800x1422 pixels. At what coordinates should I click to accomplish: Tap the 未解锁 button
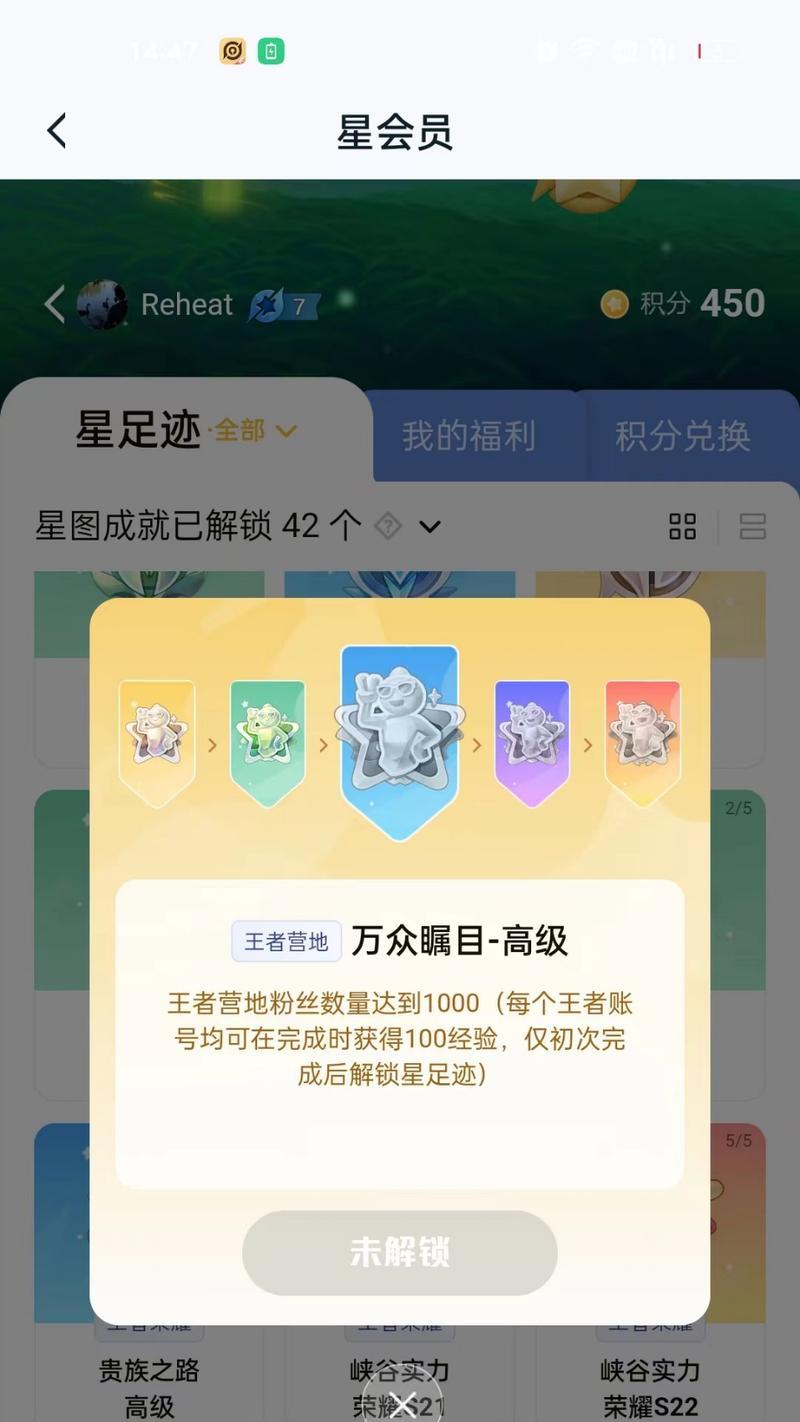click(399, 1252)
